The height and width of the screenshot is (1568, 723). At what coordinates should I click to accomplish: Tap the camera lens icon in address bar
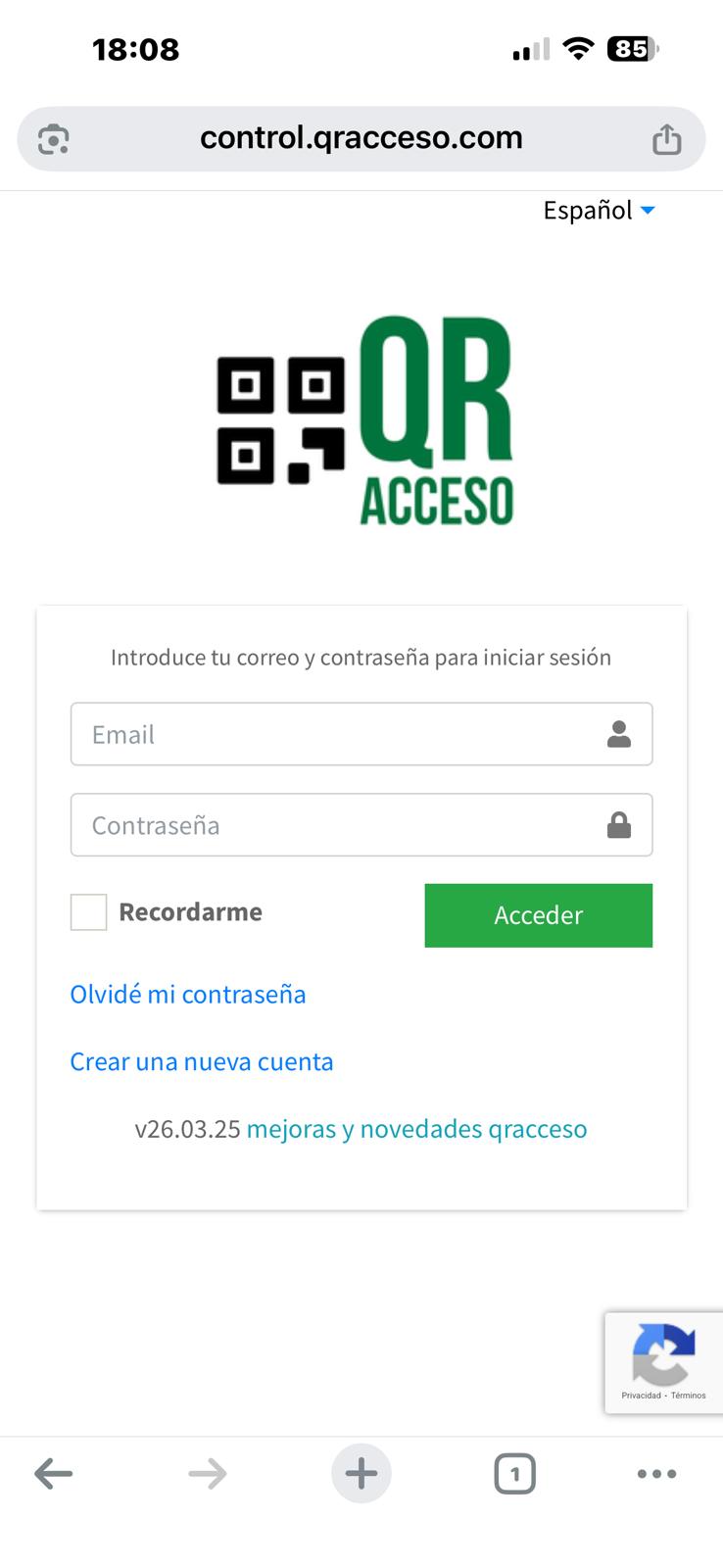click(x=52, y=138)
